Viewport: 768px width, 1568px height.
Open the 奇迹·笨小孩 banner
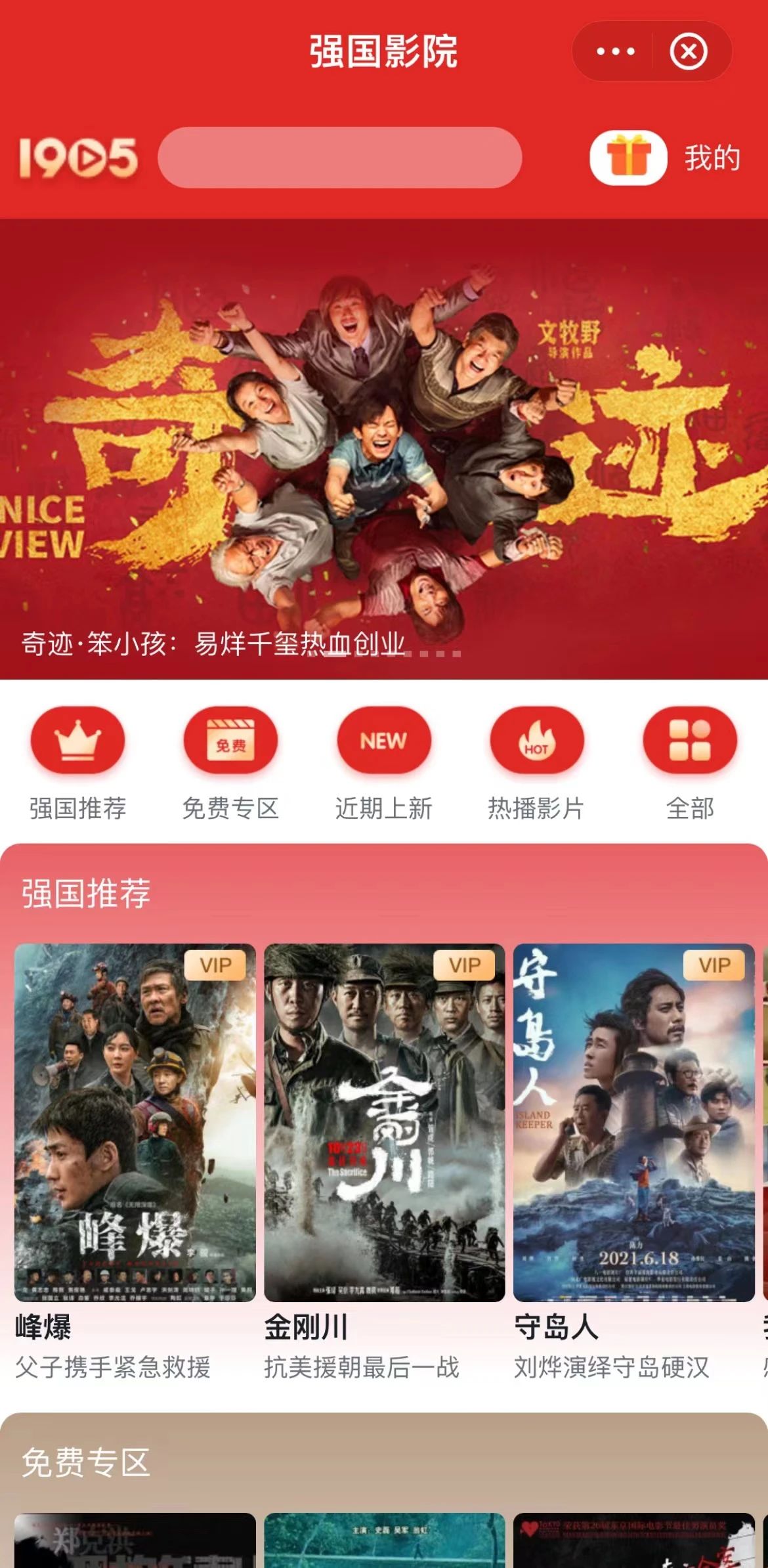point(384,446)
